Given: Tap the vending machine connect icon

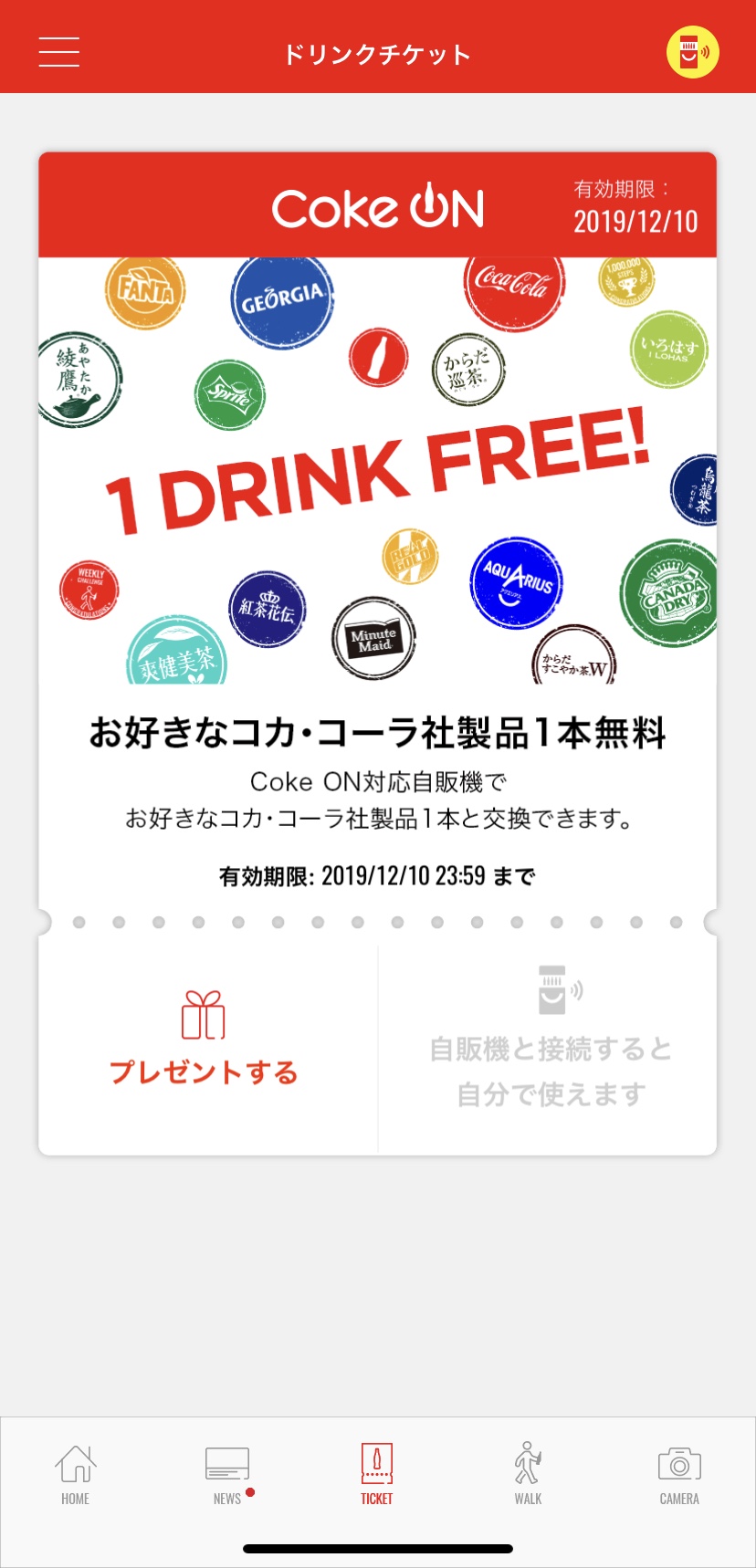Looking at the screenshot, I should [692, 52].
